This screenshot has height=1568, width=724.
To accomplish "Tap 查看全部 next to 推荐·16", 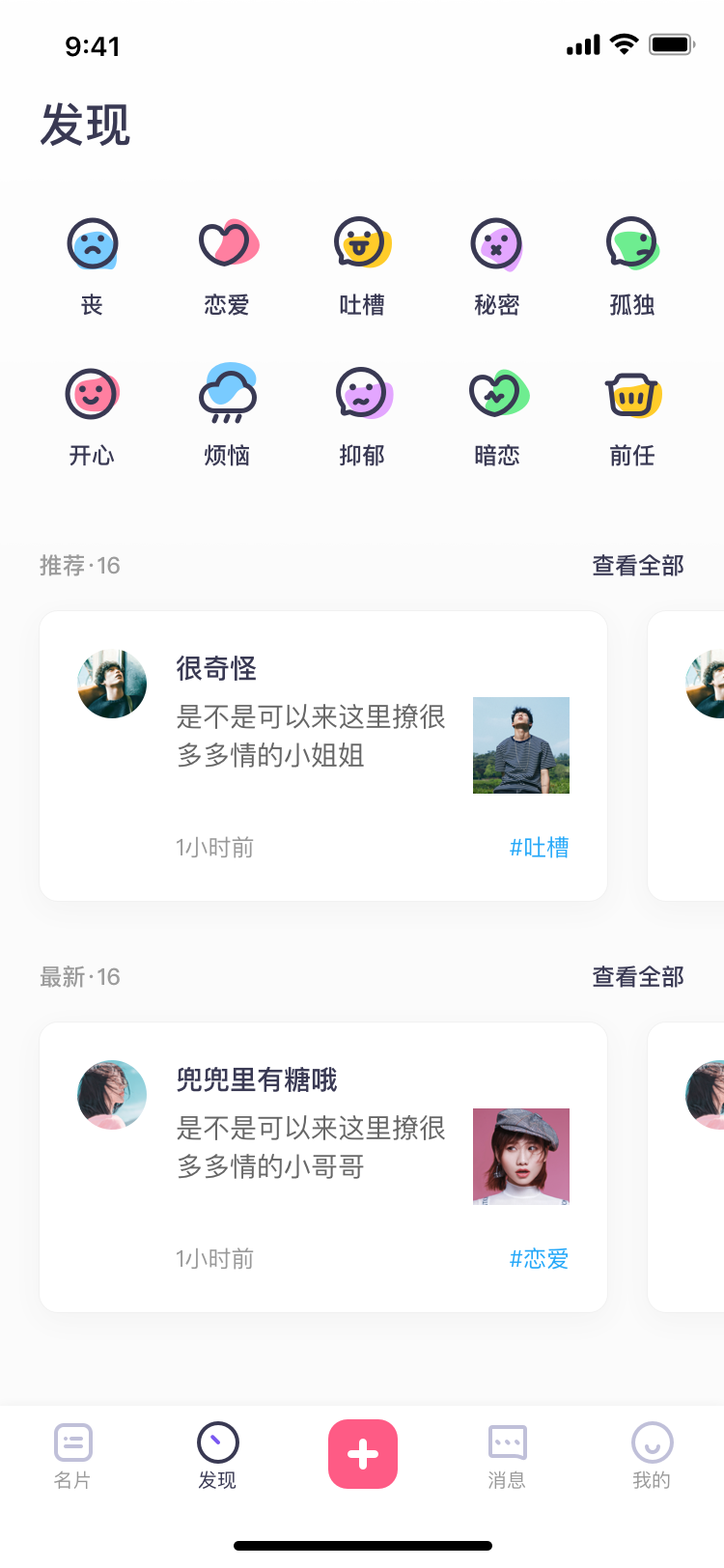I will (638, 565).
